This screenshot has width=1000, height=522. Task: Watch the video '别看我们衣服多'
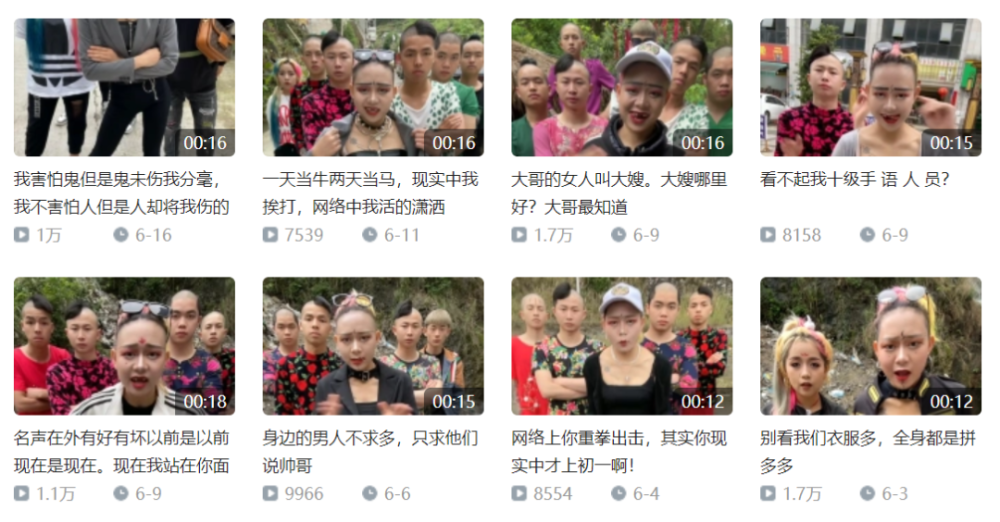coord(870,346)
